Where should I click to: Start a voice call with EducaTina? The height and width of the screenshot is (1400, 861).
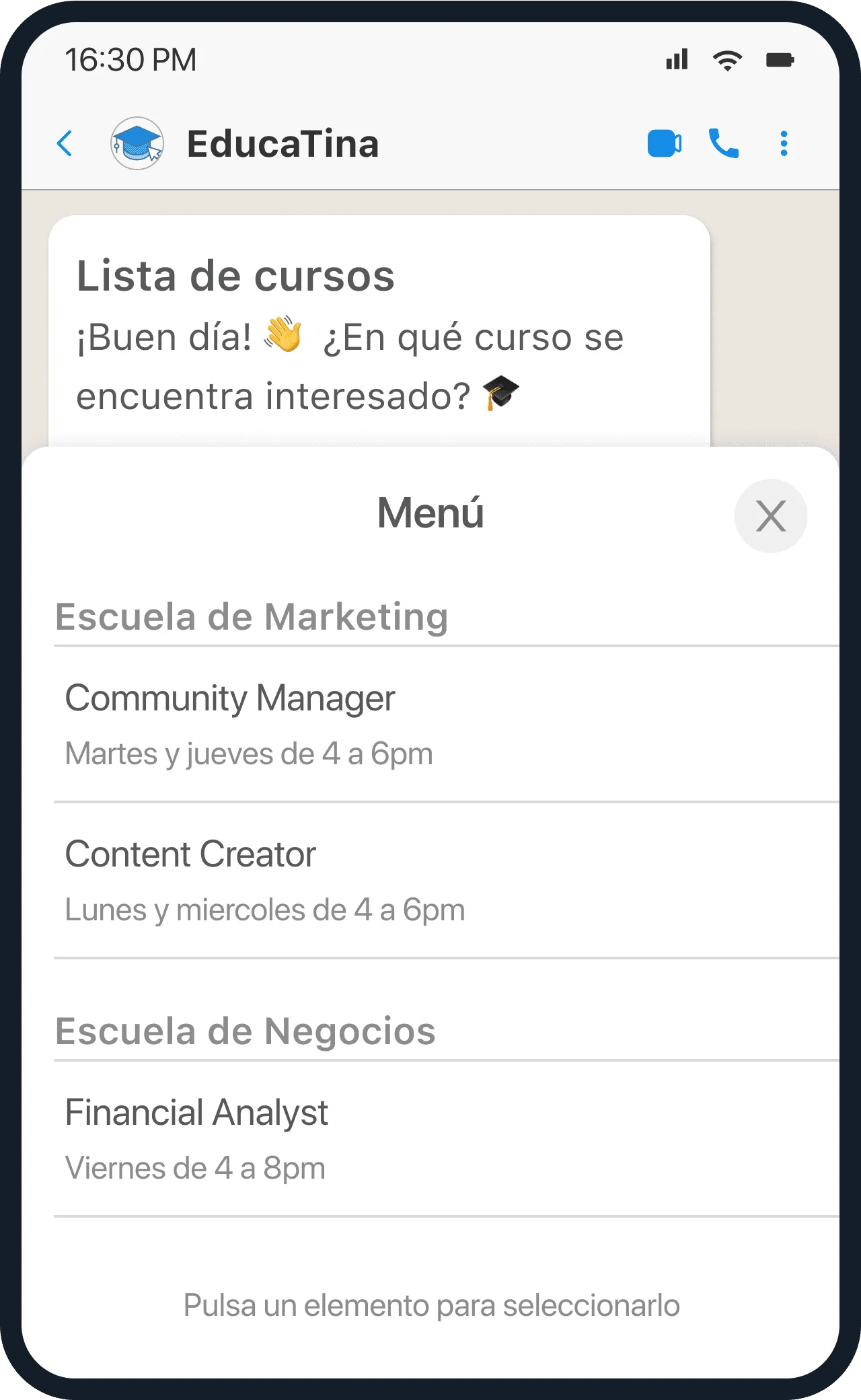724,143
